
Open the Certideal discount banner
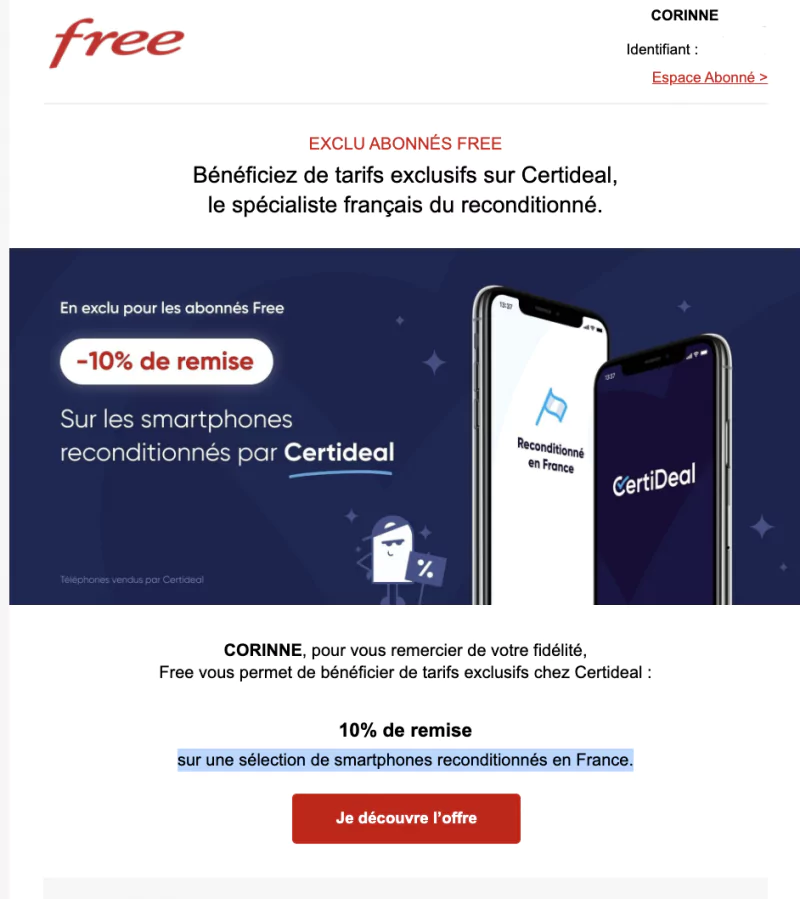pos(404,426)
